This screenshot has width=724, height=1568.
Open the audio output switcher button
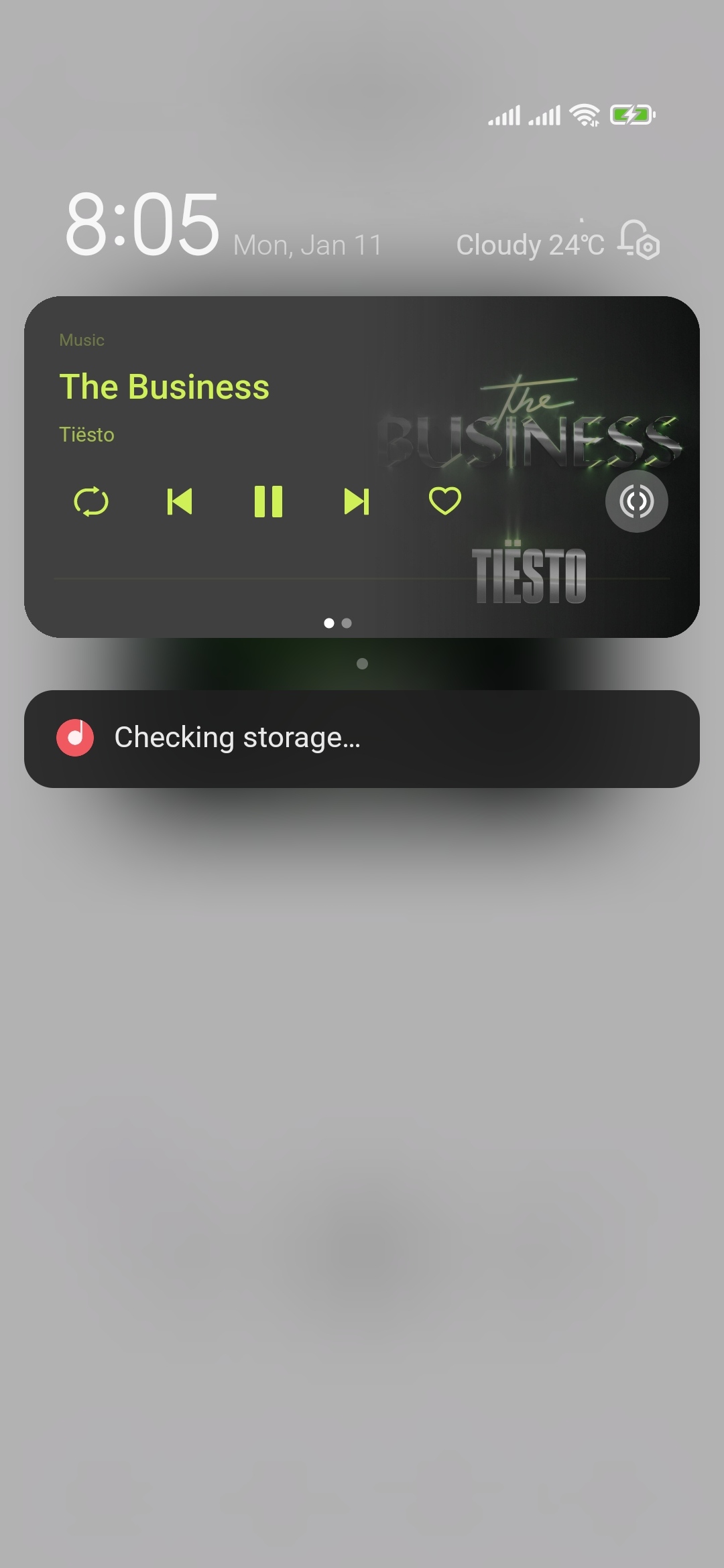click(636, 501)
